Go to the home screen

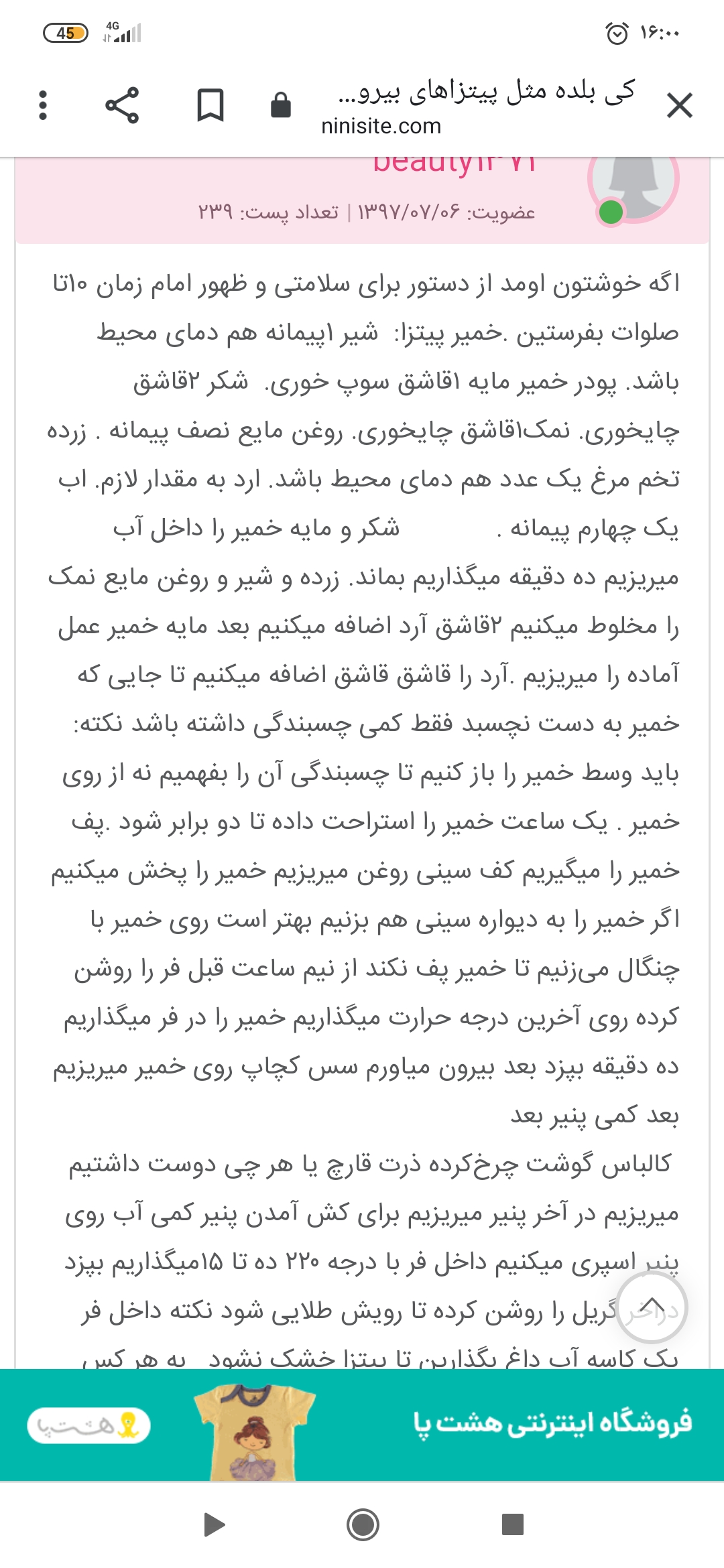pos(363,1524)
